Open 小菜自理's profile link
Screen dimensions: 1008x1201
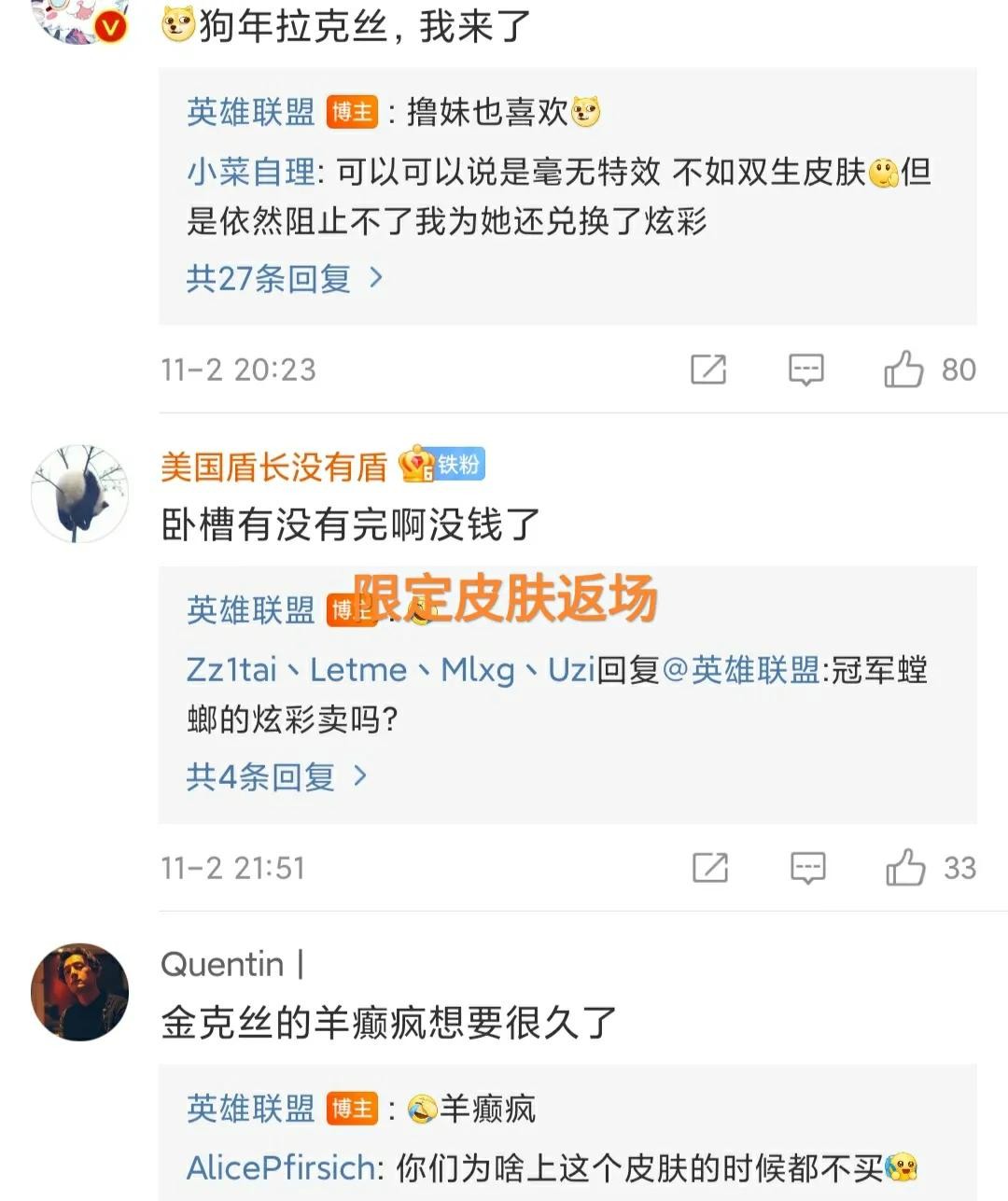(x=251, y=173)
